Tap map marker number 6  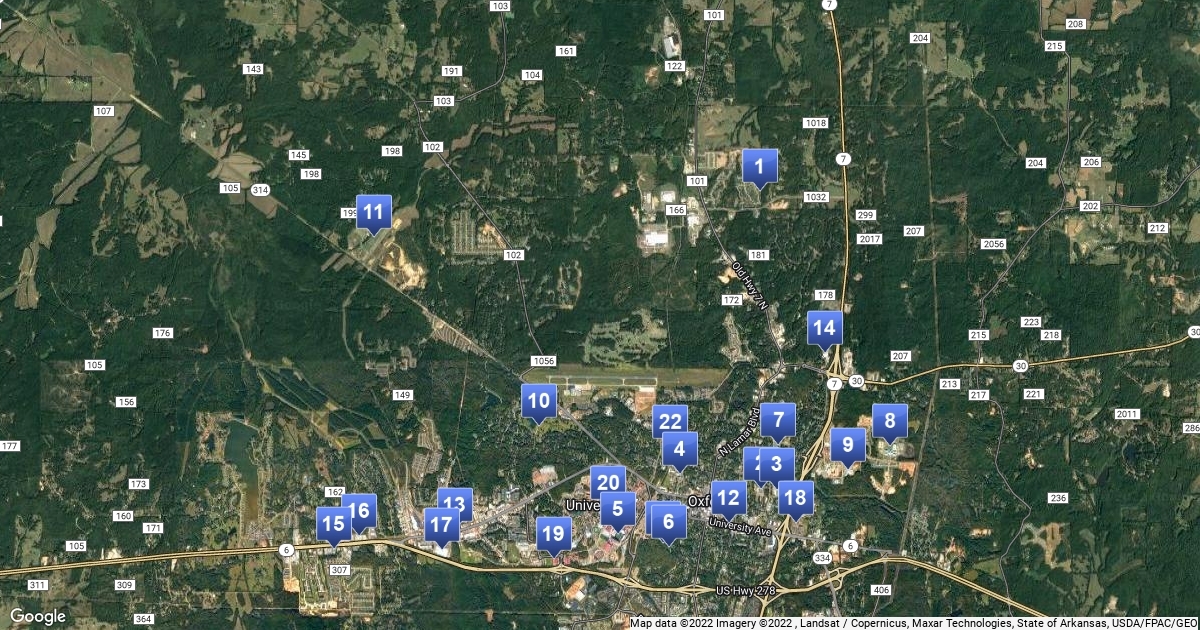click(669, 519)
